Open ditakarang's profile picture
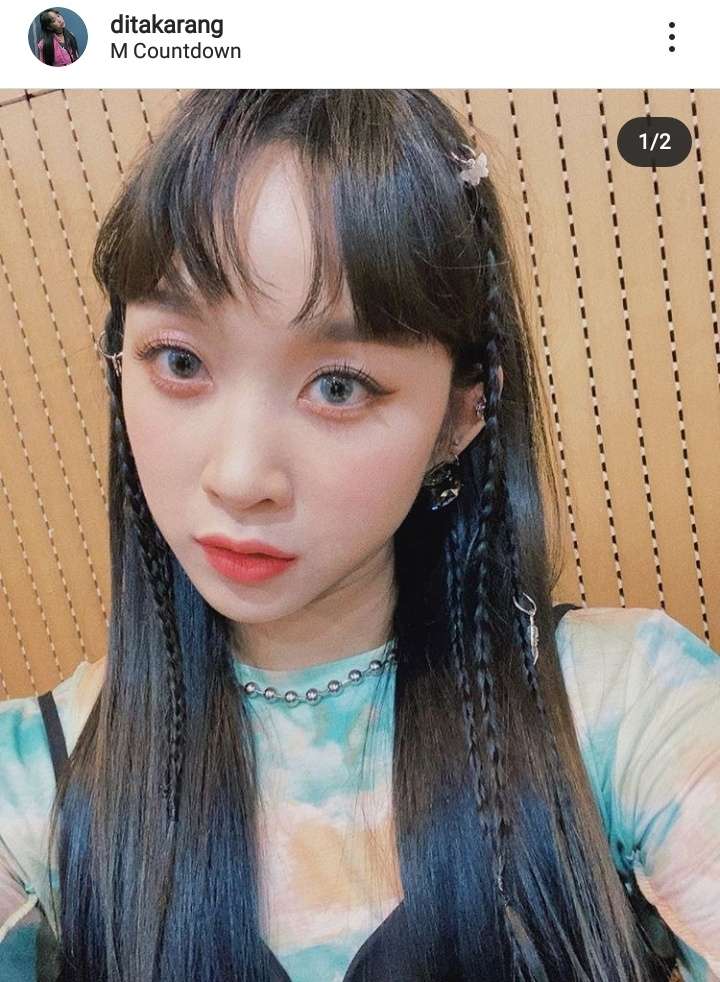Screen dimensions: 720x982 click(57, 37)
